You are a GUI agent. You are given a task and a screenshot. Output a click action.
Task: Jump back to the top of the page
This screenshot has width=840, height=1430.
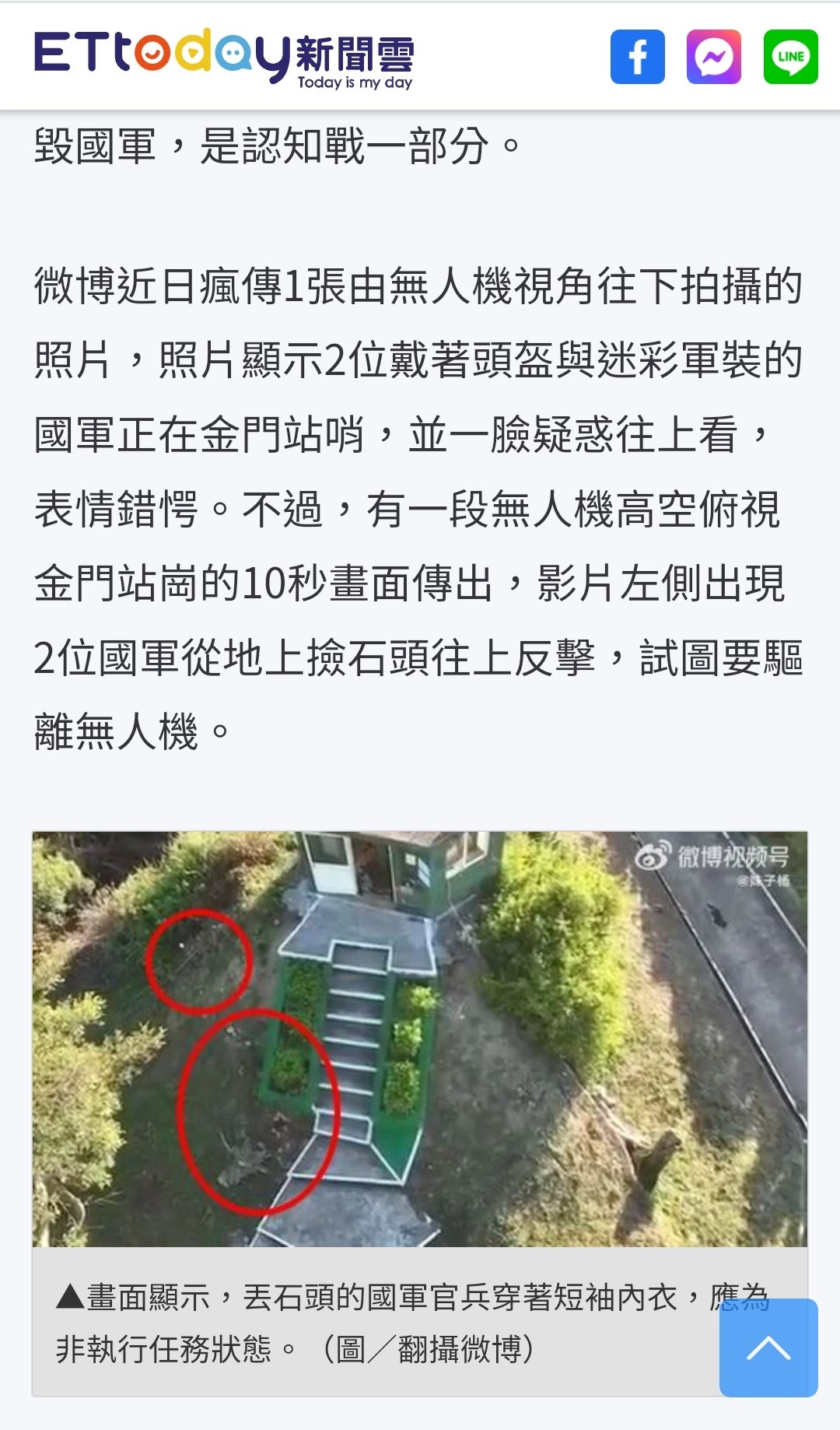pos(768,1348)
